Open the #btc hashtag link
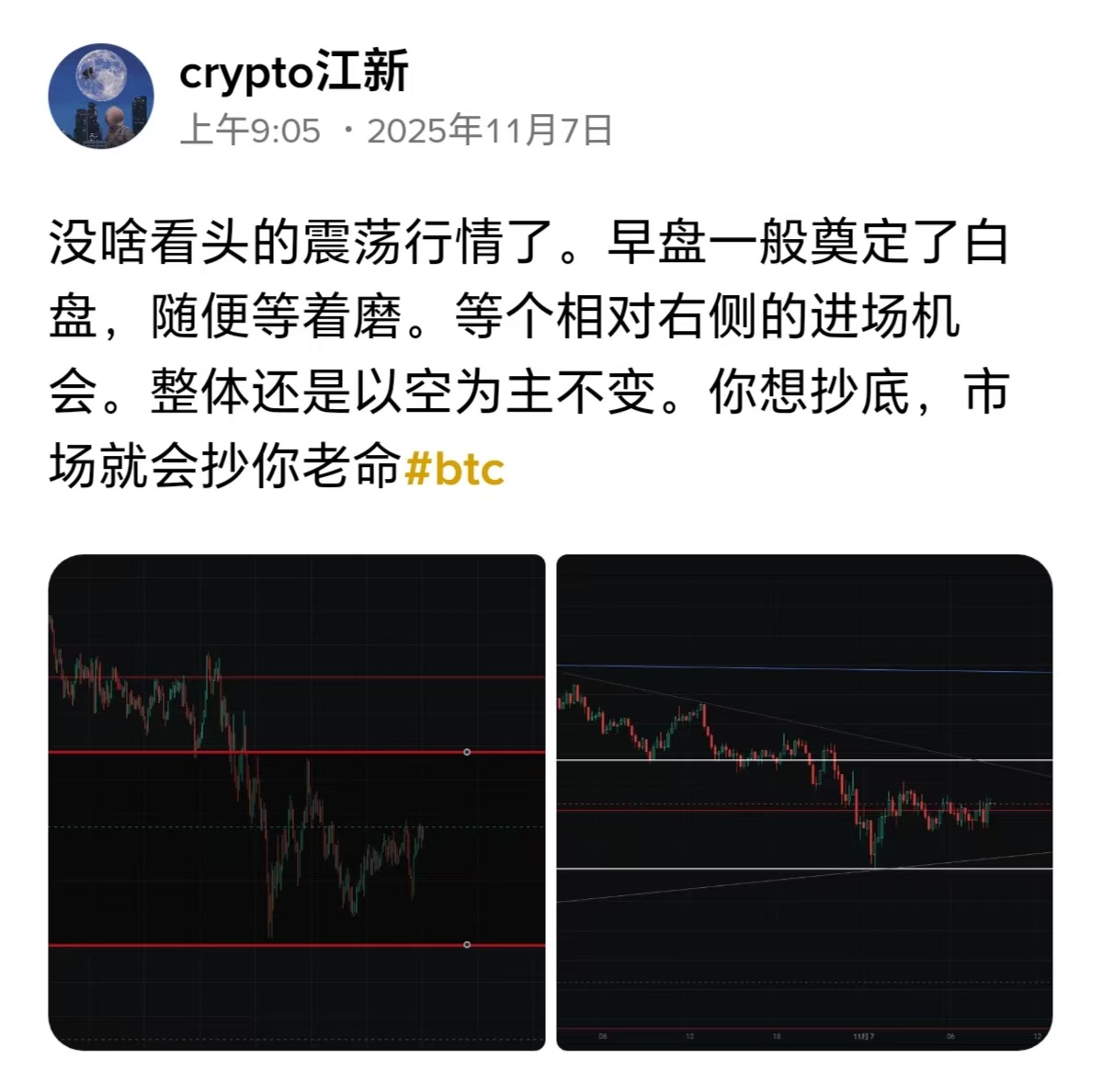This screenshot has width=1102, height=1092. [455, 469]
